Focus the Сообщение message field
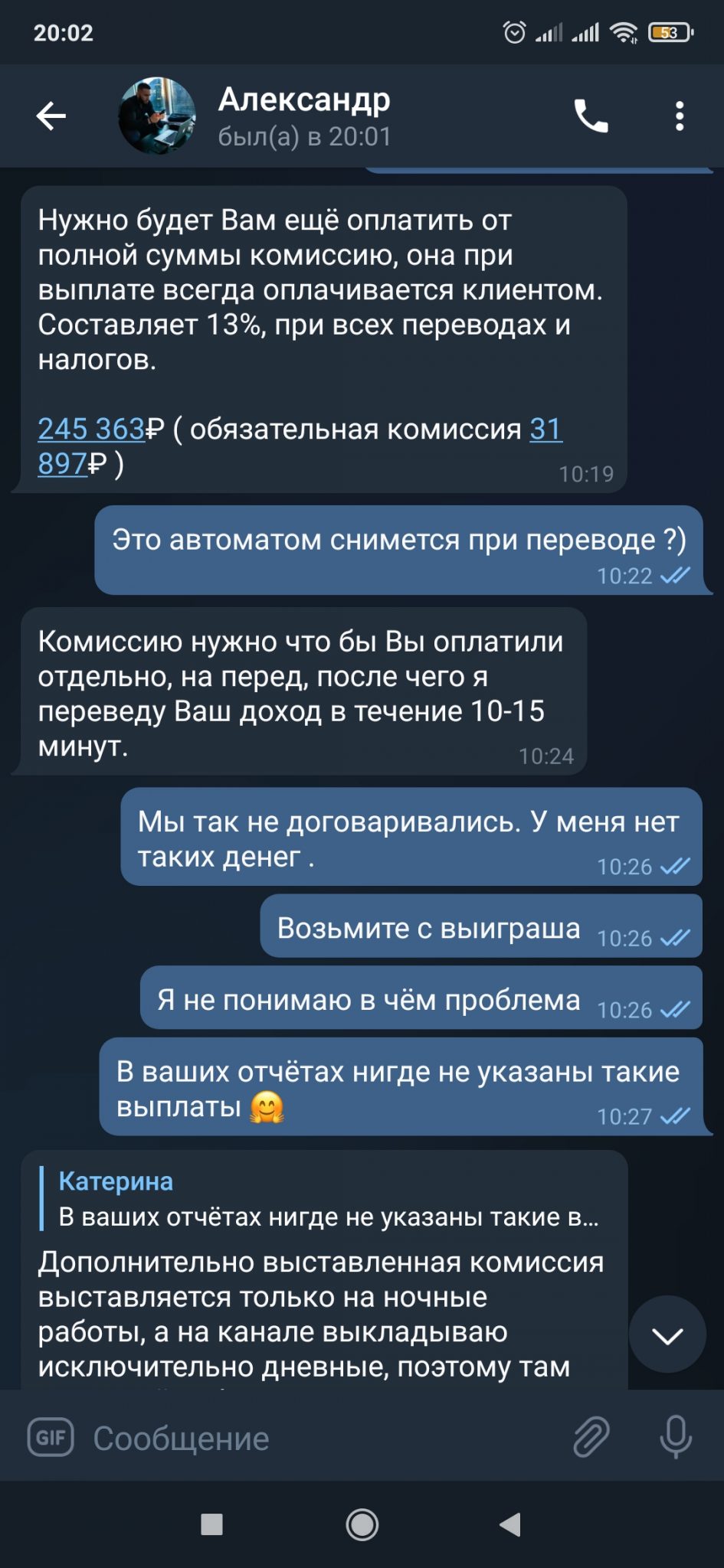Viewport: 724px width, 1568px height. 322,1439
